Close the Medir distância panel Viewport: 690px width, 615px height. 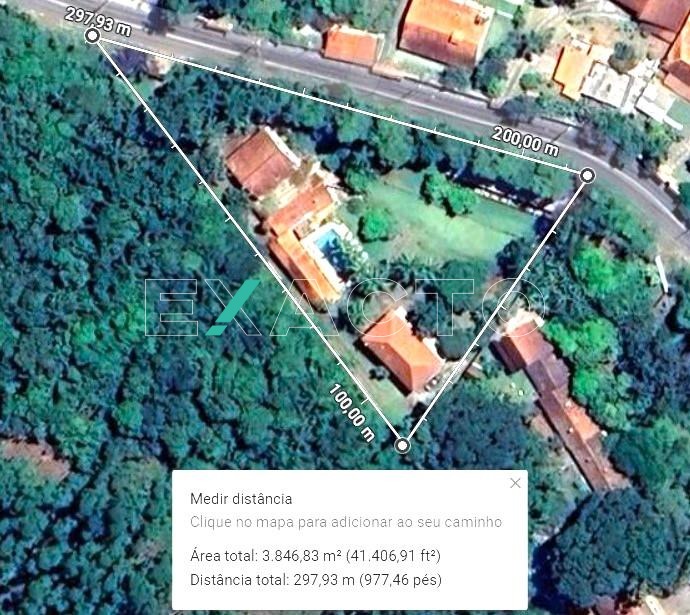[x=515, y=483]
